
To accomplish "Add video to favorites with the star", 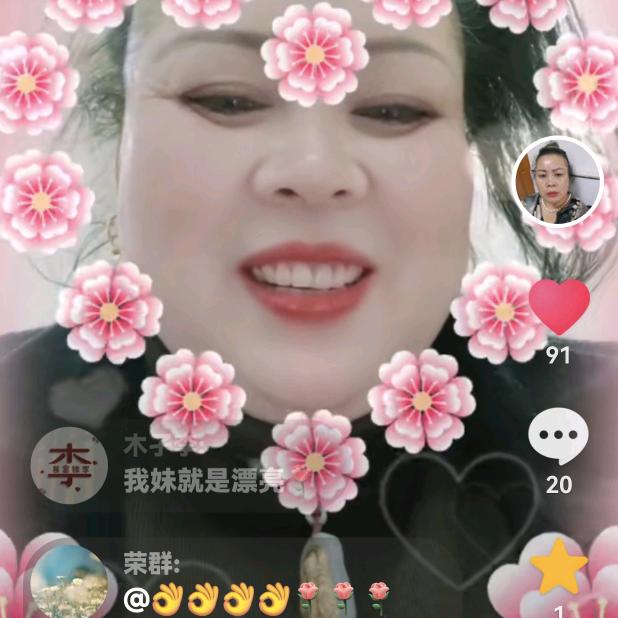I will [x=558, y=567].
